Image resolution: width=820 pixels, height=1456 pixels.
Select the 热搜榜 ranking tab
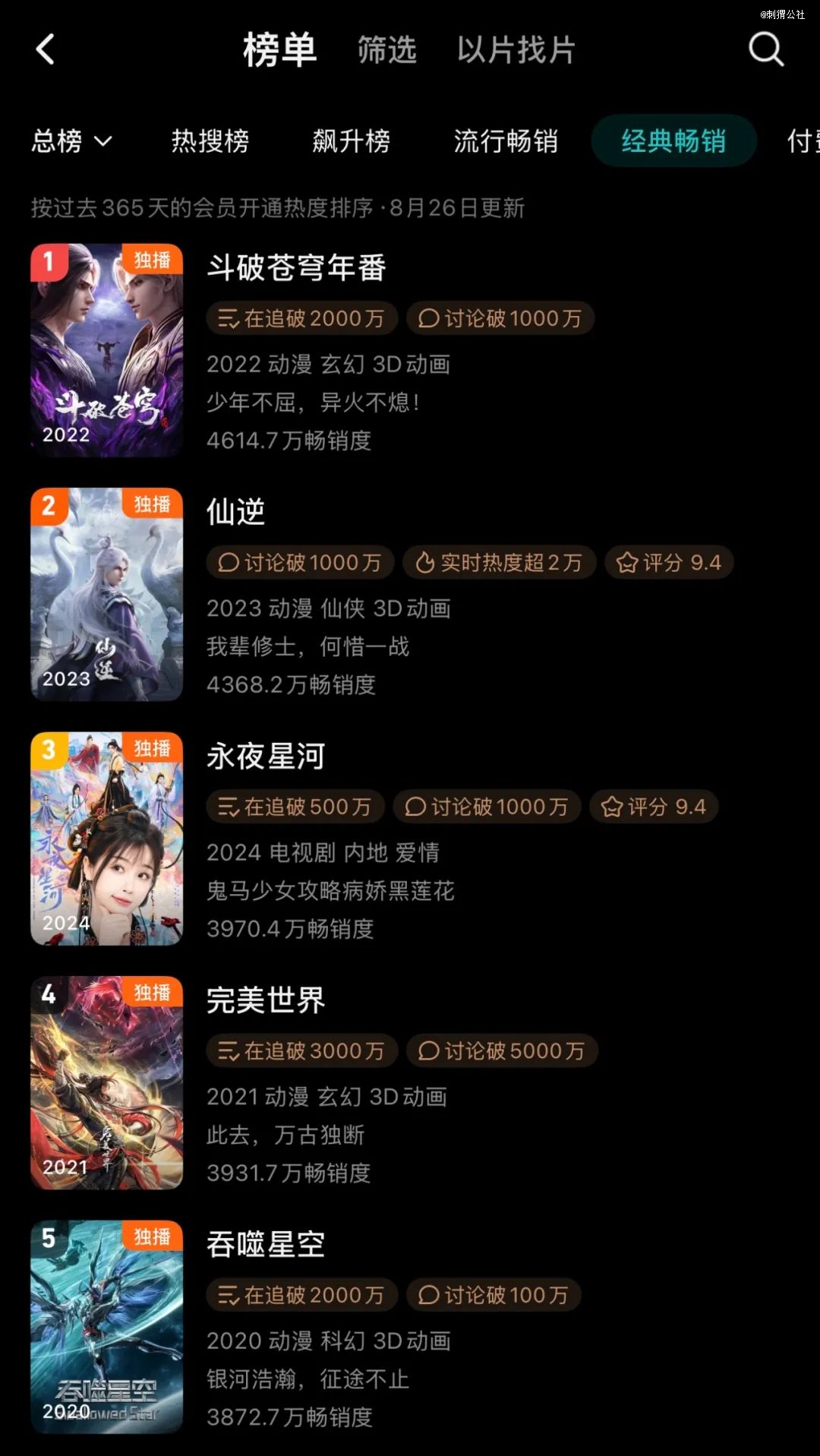[x=210, y=141]
